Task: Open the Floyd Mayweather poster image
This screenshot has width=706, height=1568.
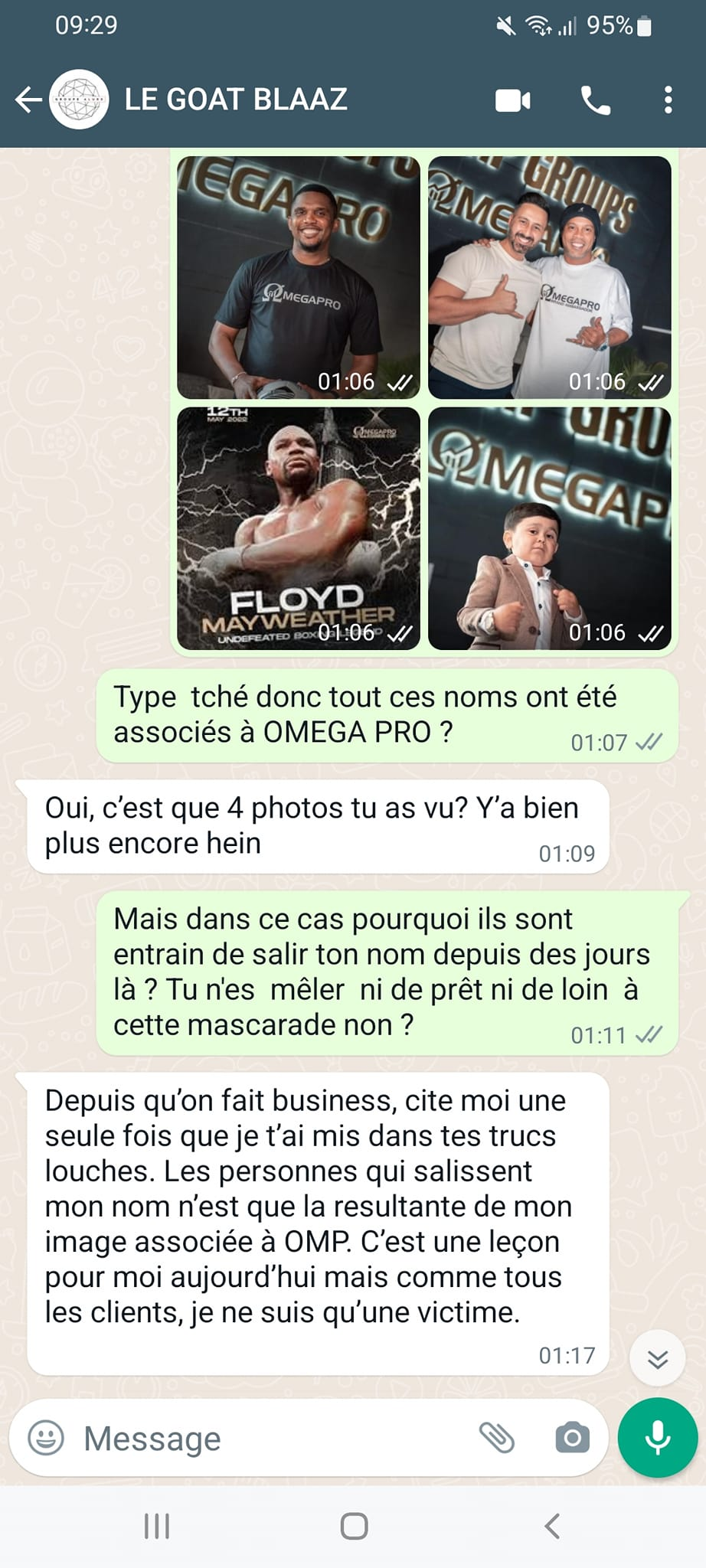Action: (x=299, y=528)
